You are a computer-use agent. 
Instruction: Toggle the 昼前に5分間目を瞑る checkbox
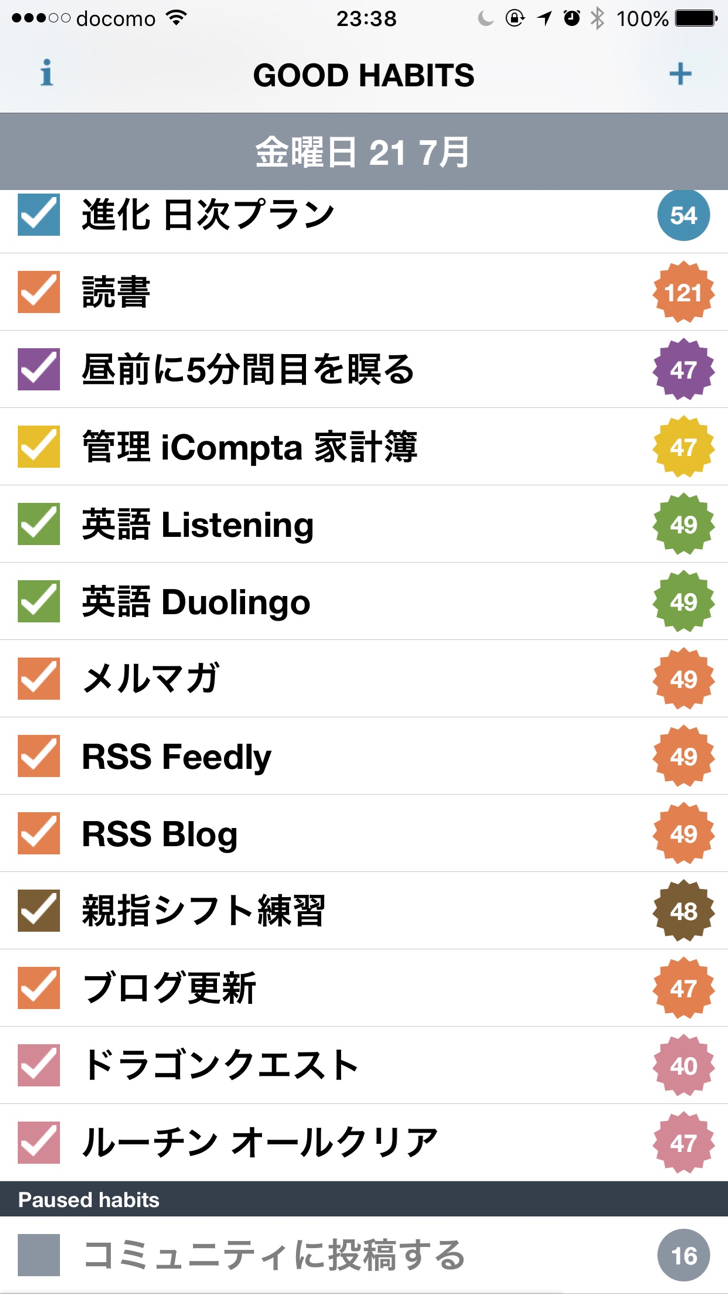(x=39, y=369)
